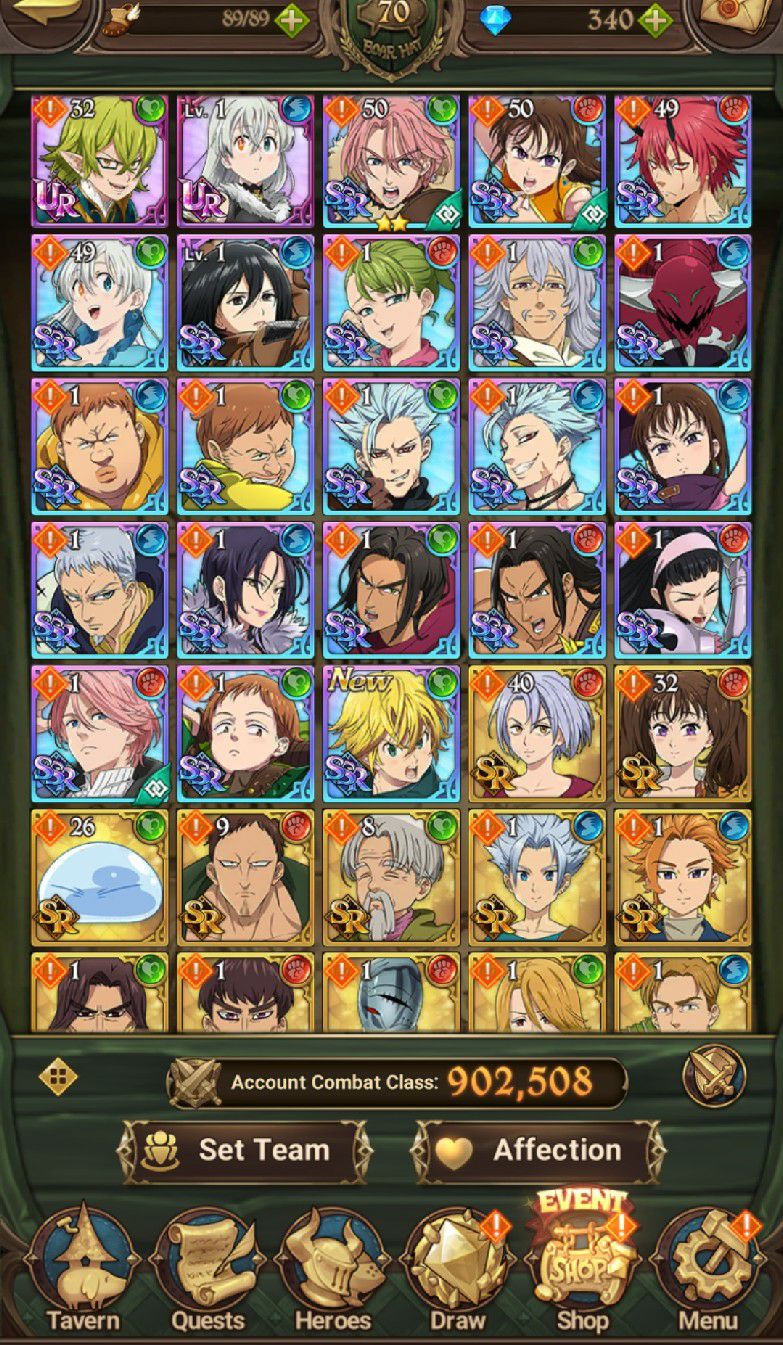This screenshot has width=783, height=1345.
Task: Select the level 32 UR green-haired hero
Action: coord(100,162)
